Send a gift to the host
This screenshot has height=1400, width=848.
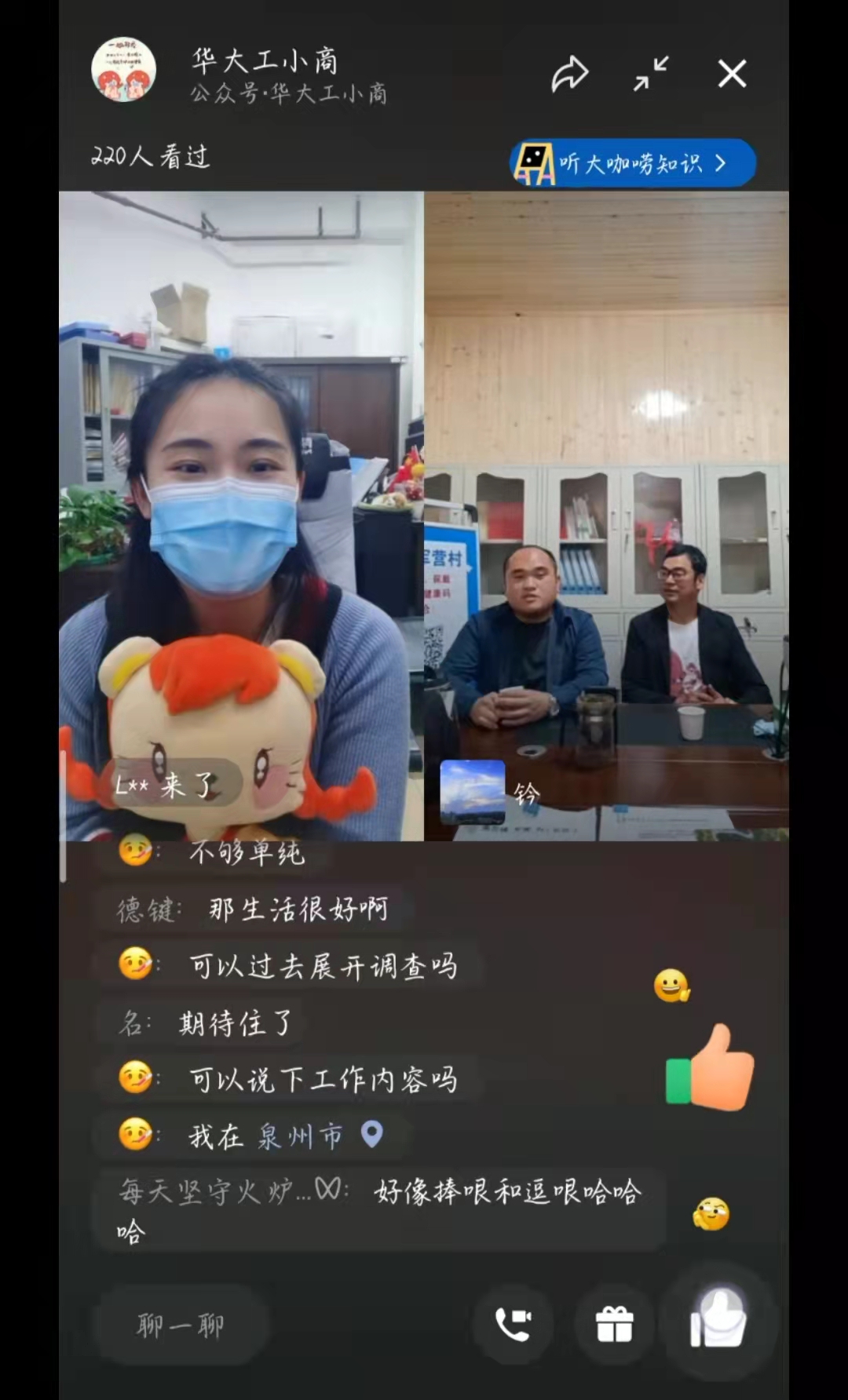(615, 1325)
